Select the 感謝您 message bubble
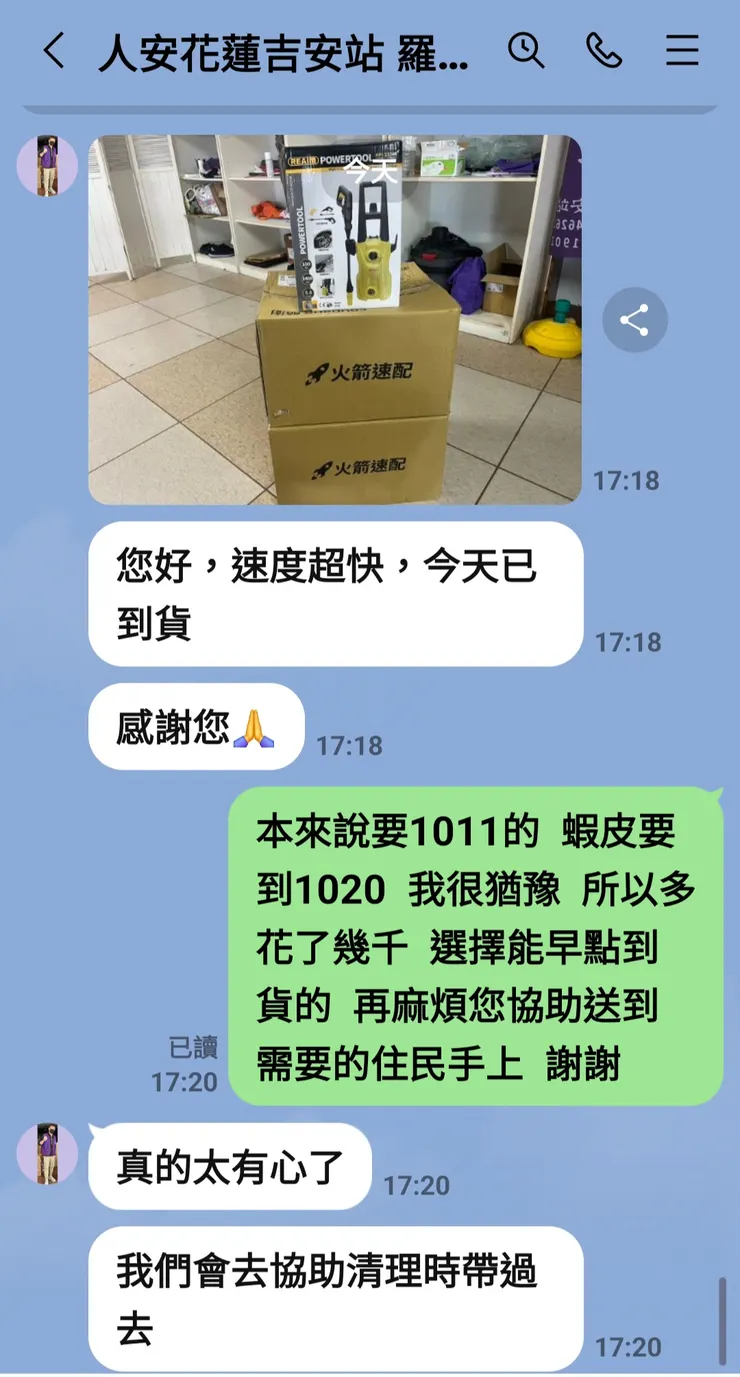The height and width of the screenshot is (1377, 740). [196, 726]
